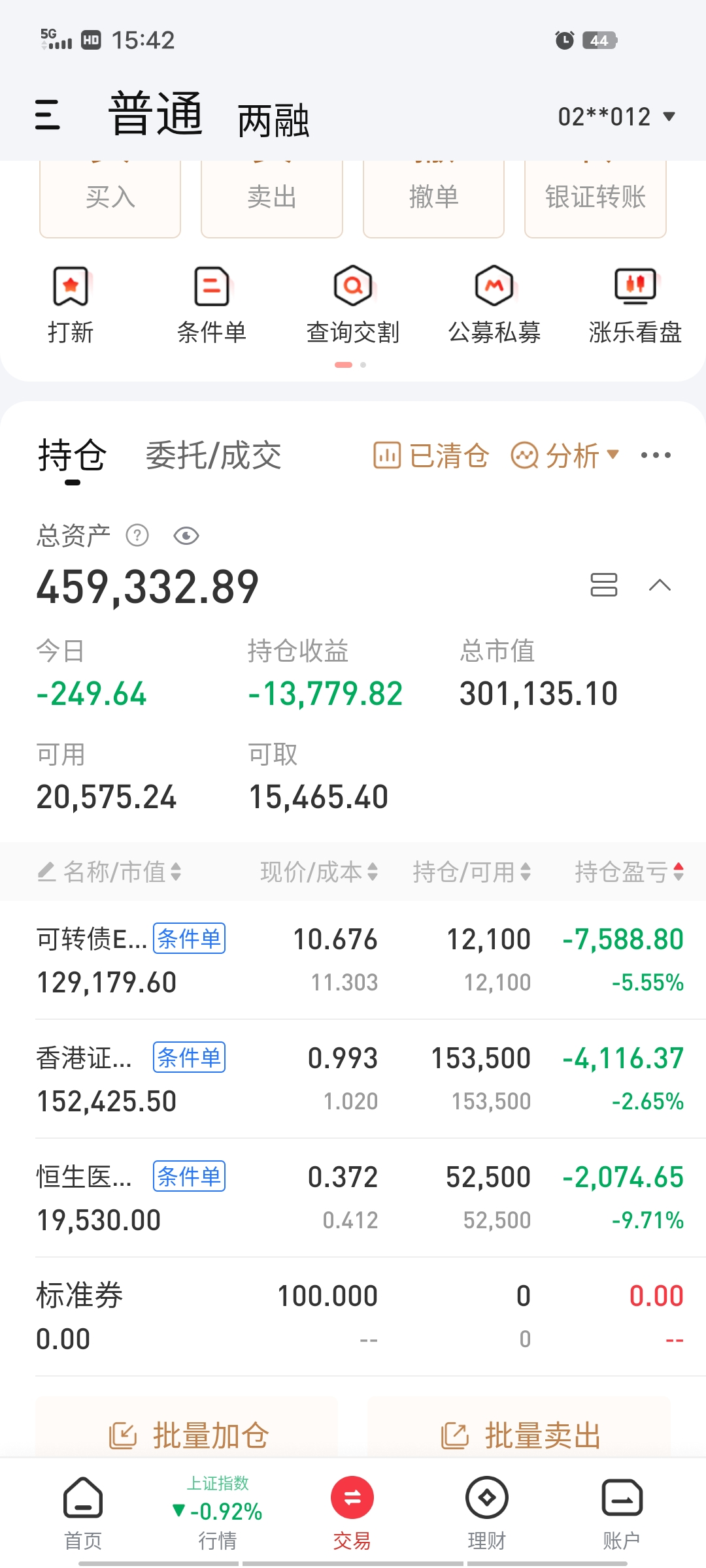The image size is (706, 1568).
Task: Collapse the assets summary chevron
Action: click(x=660, y=585)
